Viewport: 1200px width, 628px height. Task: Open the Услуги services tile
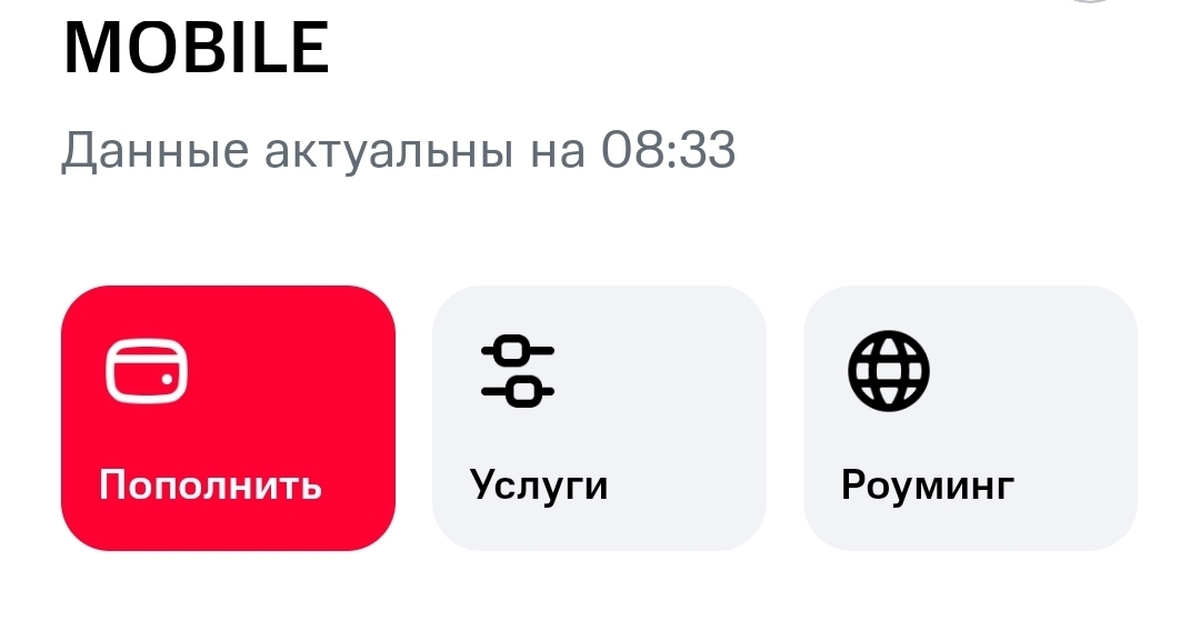(598, 418)
